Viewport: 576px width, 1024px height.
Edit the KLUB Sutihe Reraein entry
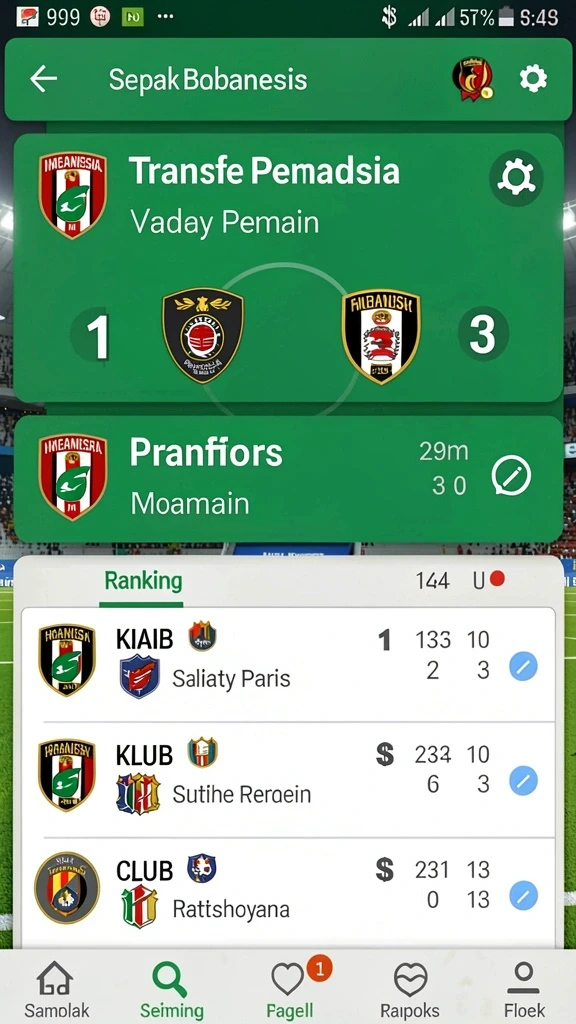[x=523, y=781]
